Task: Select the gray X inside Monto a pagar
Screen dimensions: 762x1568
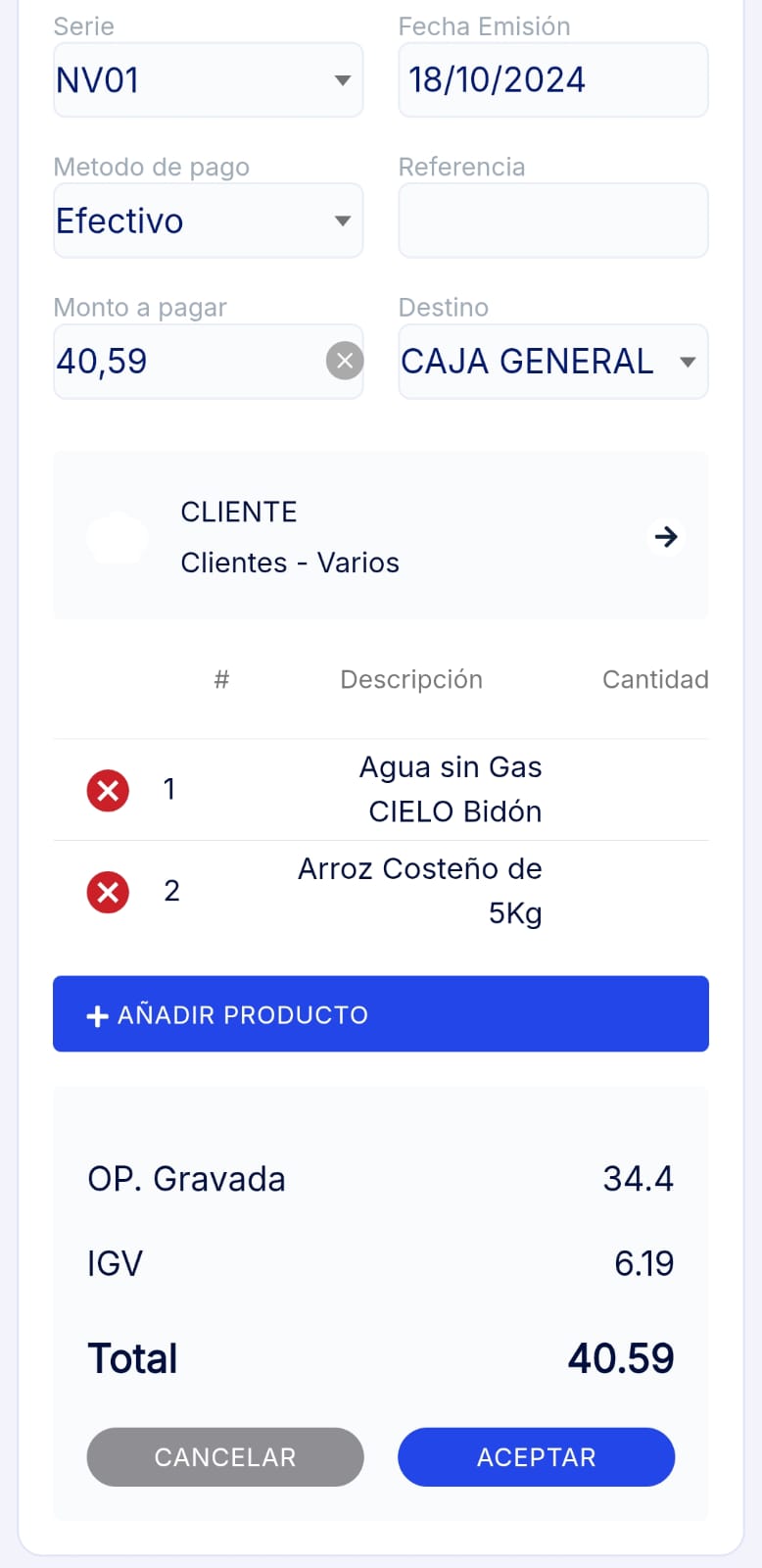Action: pos(344,361)
